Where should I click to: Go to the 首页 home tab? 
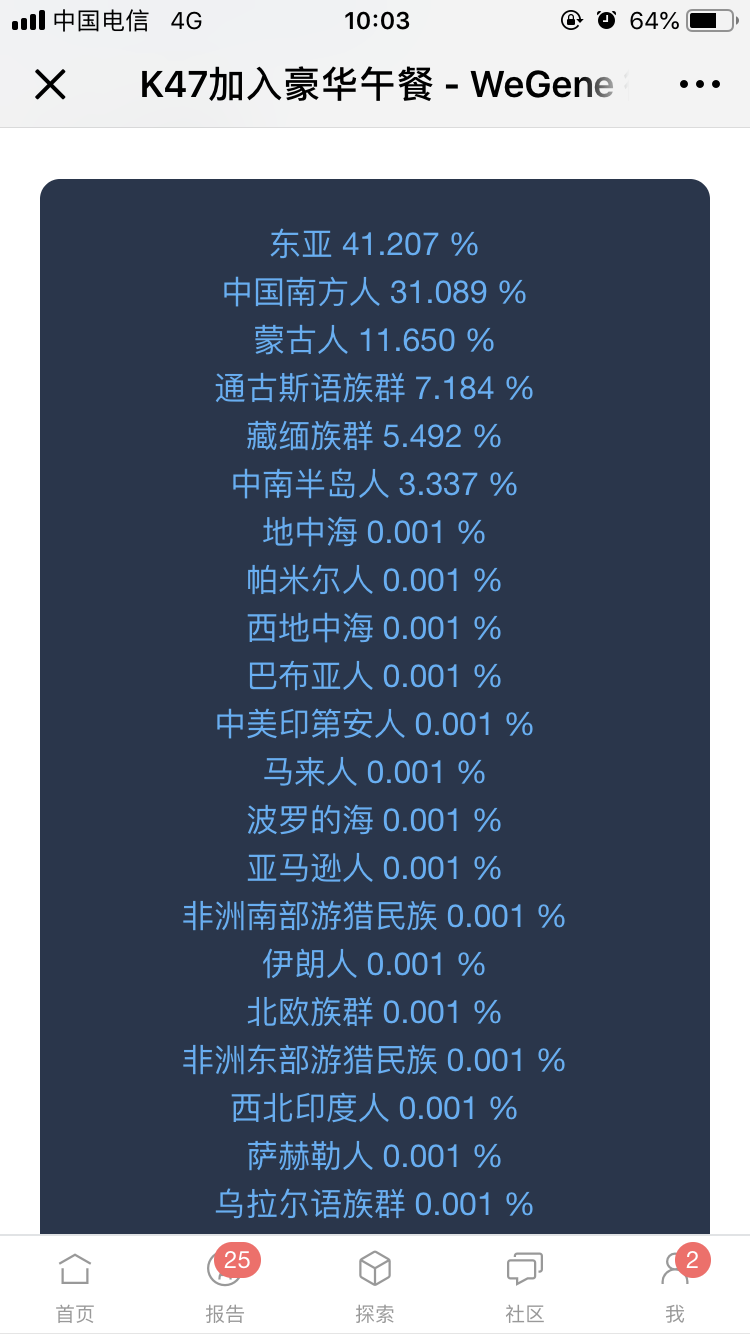[x=75, y=1287]
